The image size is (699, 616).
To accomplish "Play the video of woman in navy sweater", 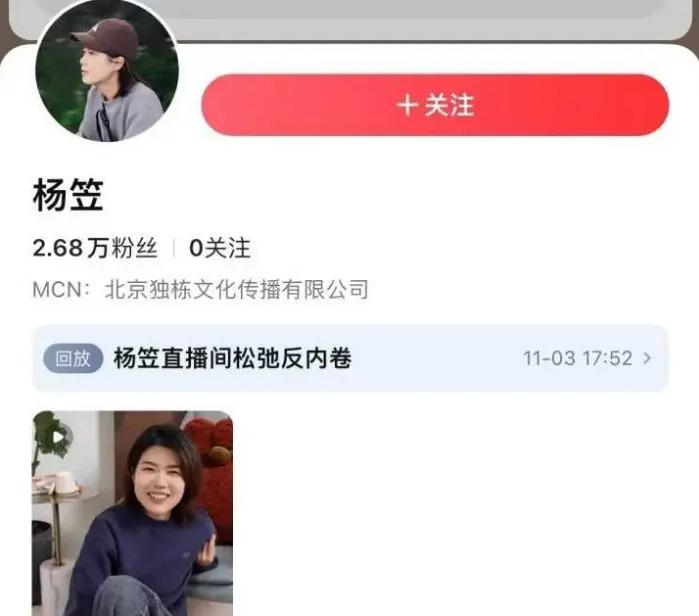I will point(132,513).
